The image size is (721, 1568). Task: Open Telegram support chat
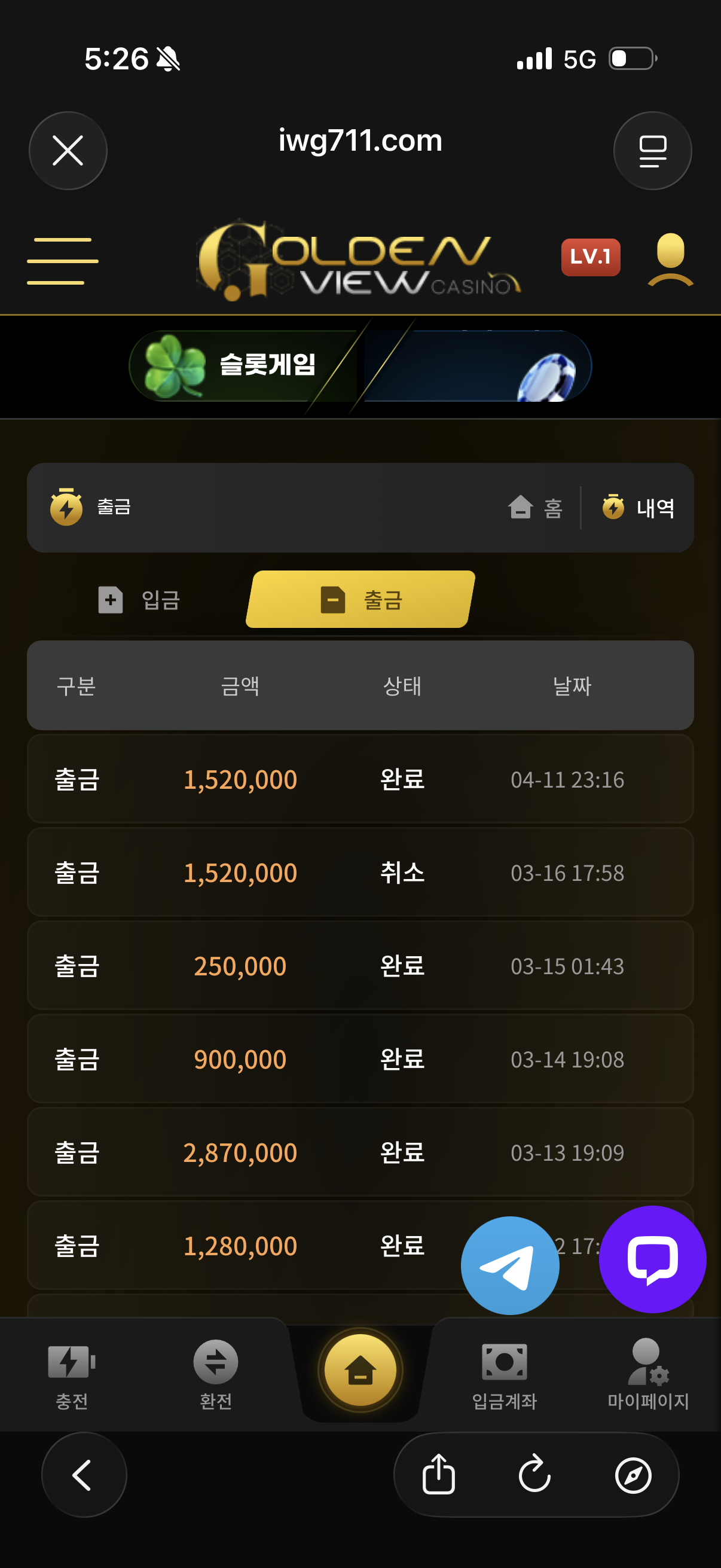(510, 1265)
